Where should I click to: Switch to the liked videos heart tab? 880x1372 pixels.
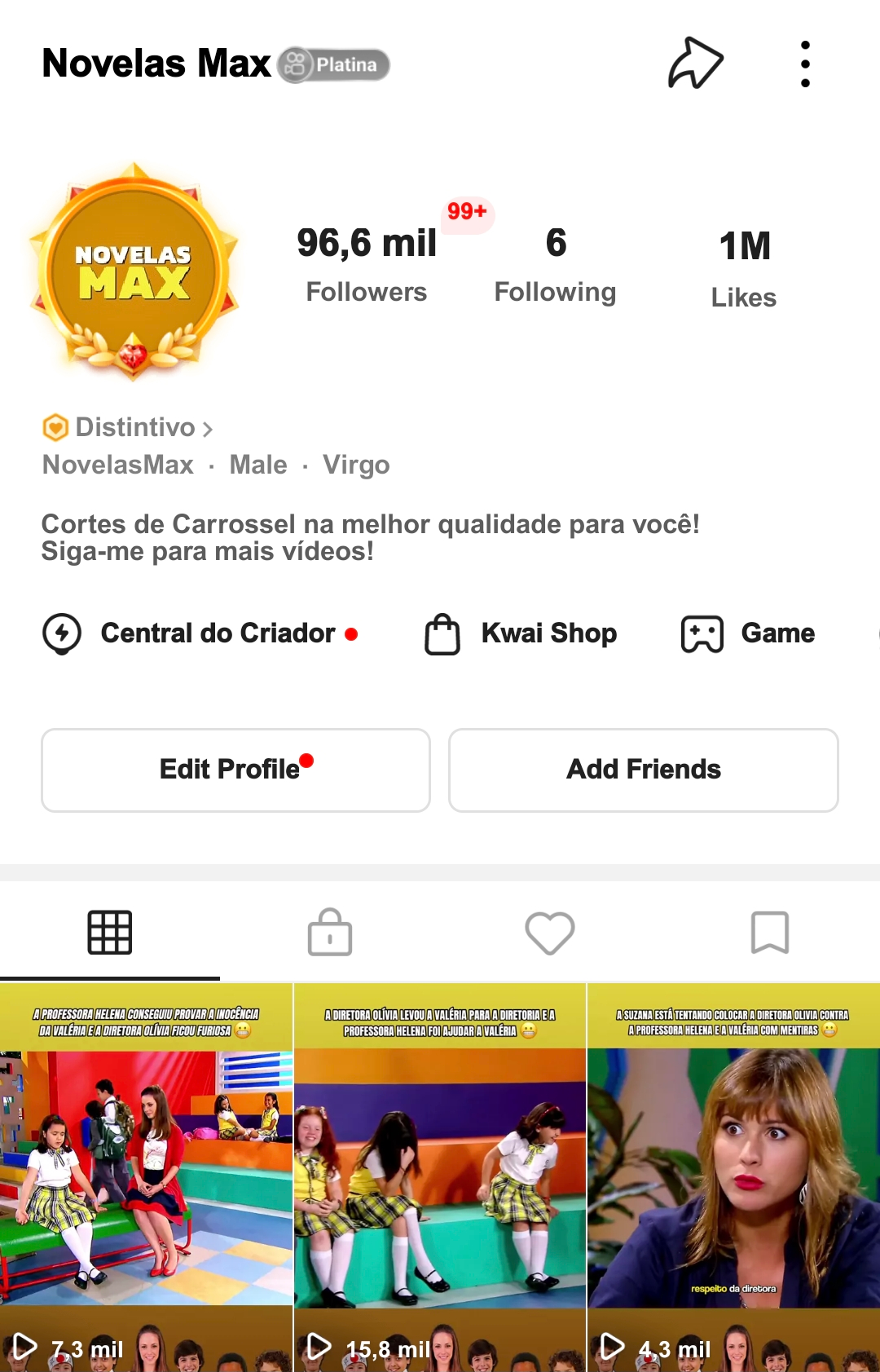click(x=550, y=932)
